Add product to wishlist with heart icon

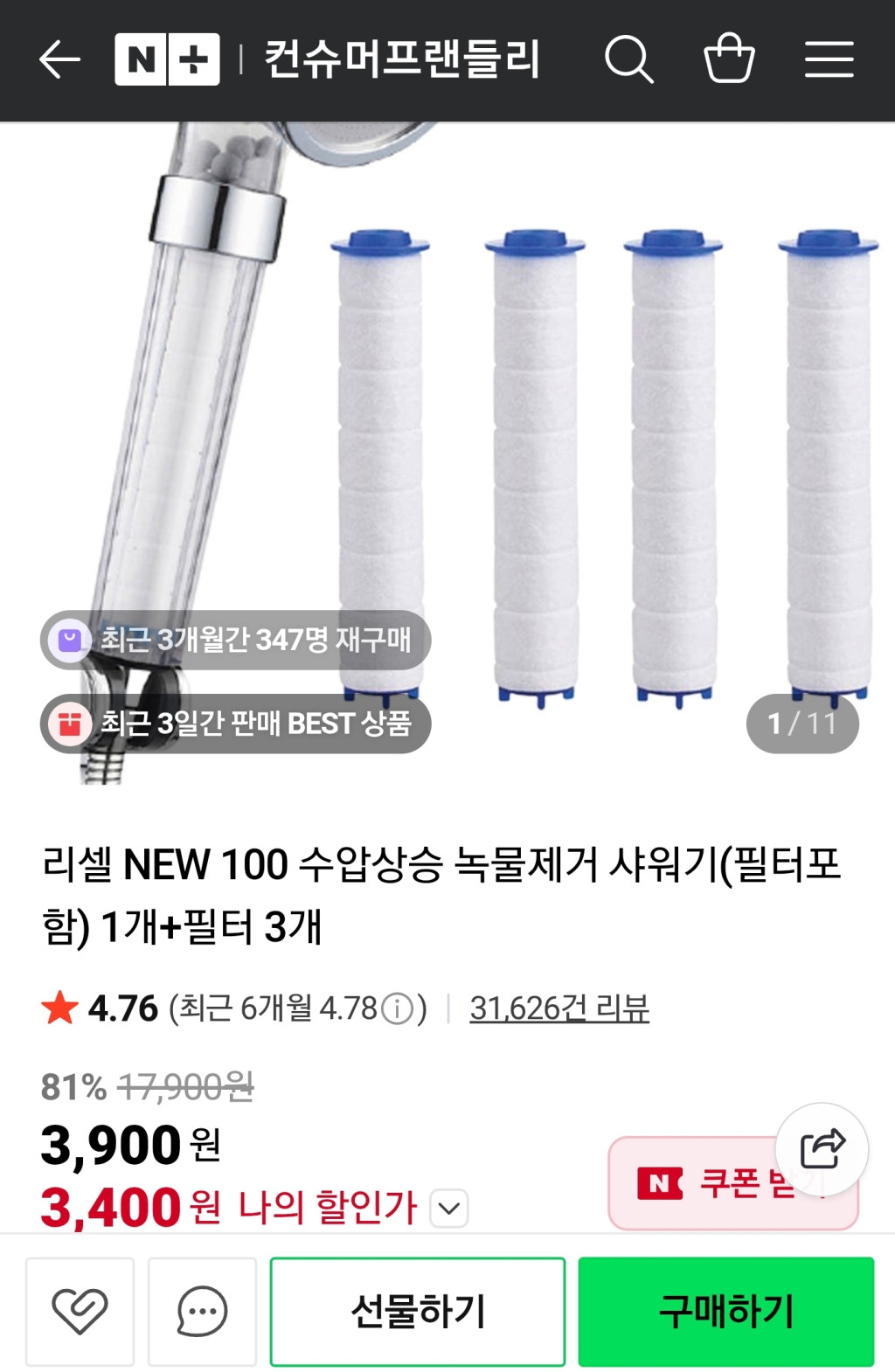[x=80, y=1311]
